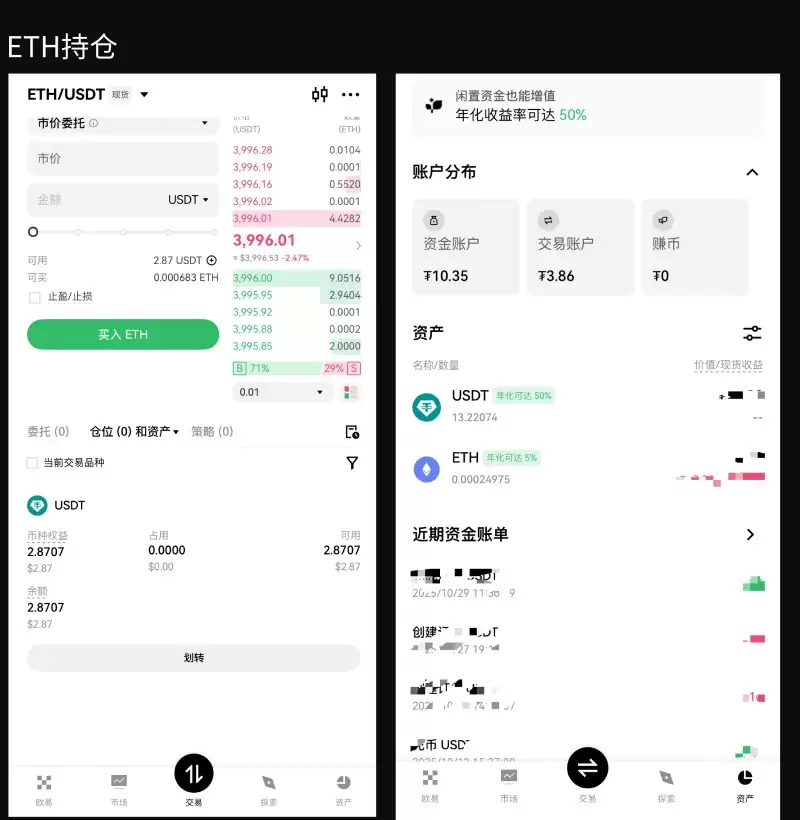The height and width of the screenshot is (820, 800).
Task: Switch to the 委托(0) tab
Action: 47,431
